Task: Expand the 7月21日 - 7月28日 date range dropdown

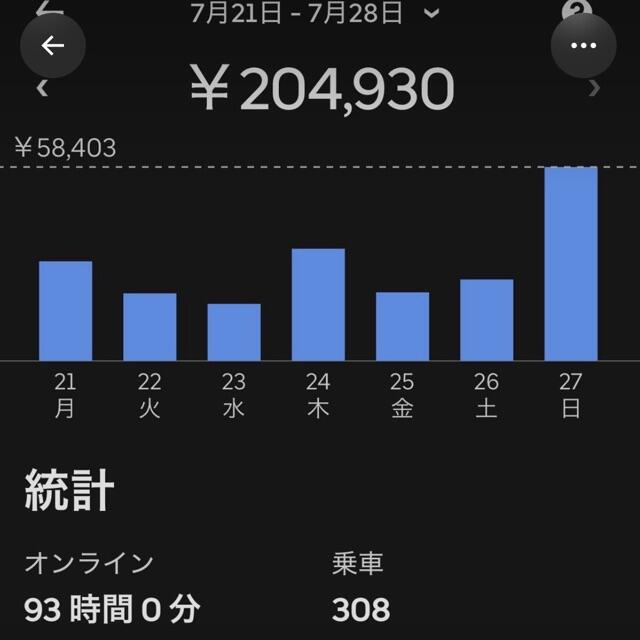Action: [x=315, y=13]
